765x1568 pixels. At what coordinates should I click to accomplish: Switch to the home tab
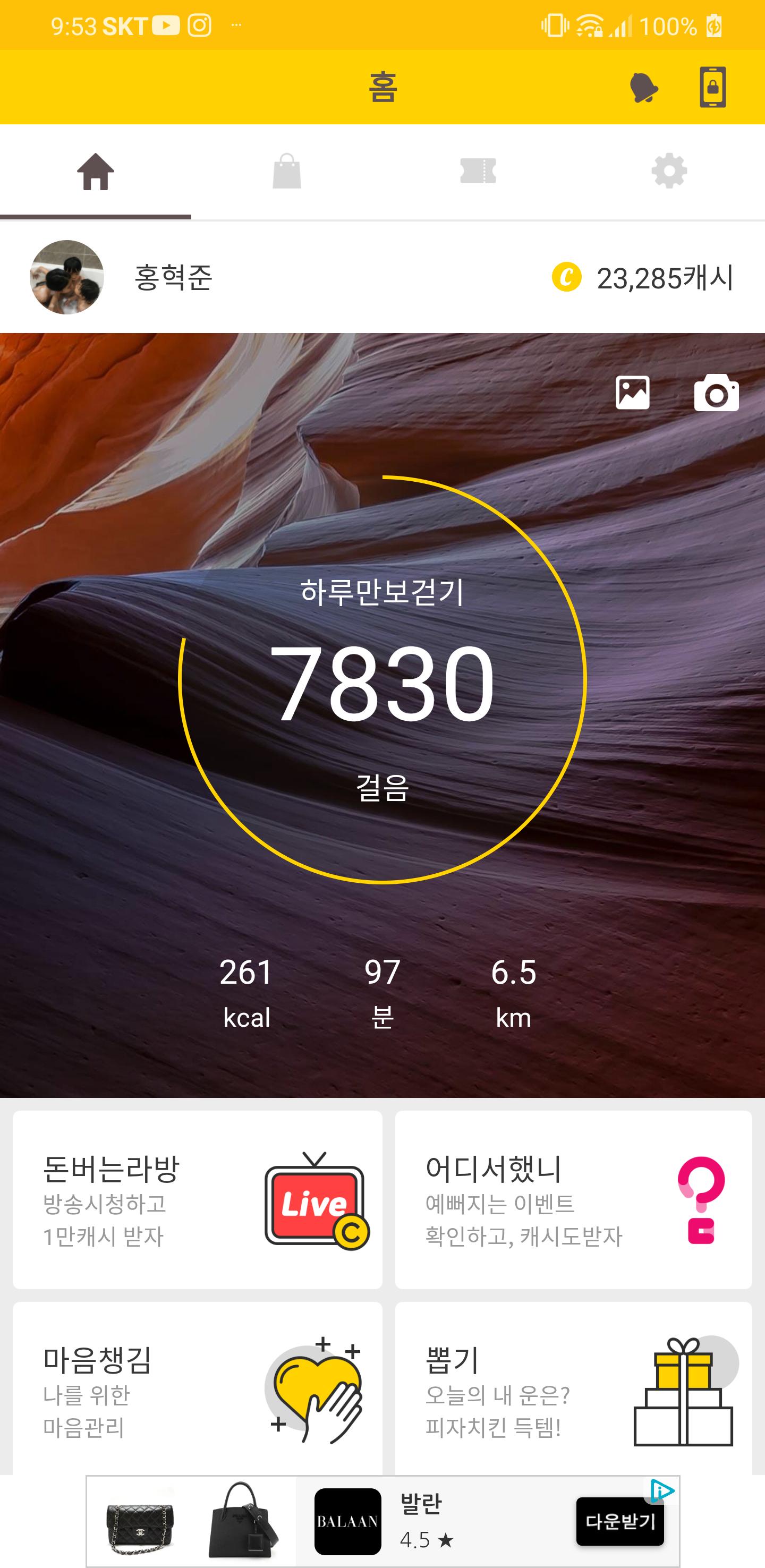point(96,172)
